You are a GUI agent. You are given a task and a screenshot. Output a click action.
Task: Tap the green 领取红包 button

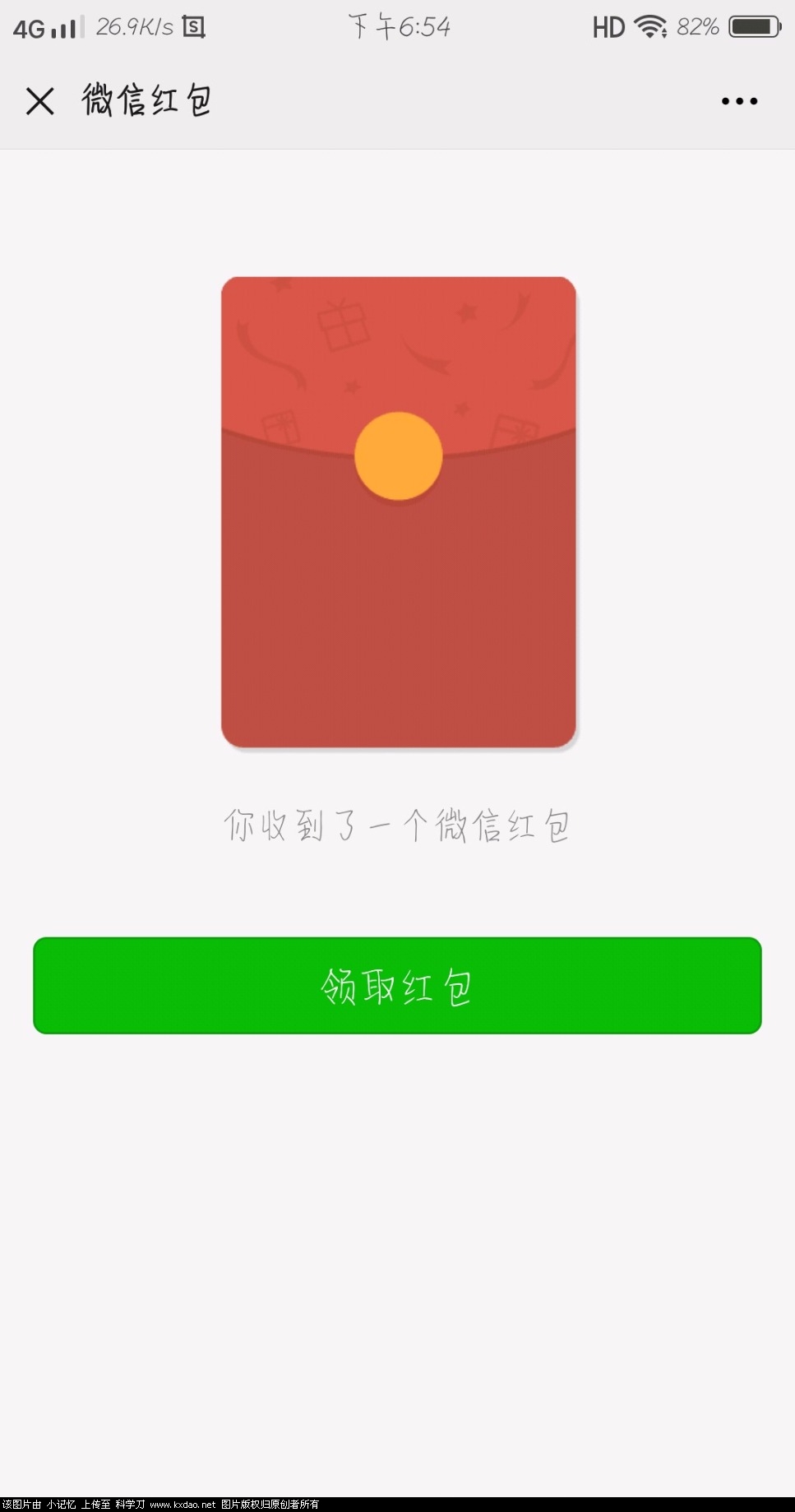(397, 985)
